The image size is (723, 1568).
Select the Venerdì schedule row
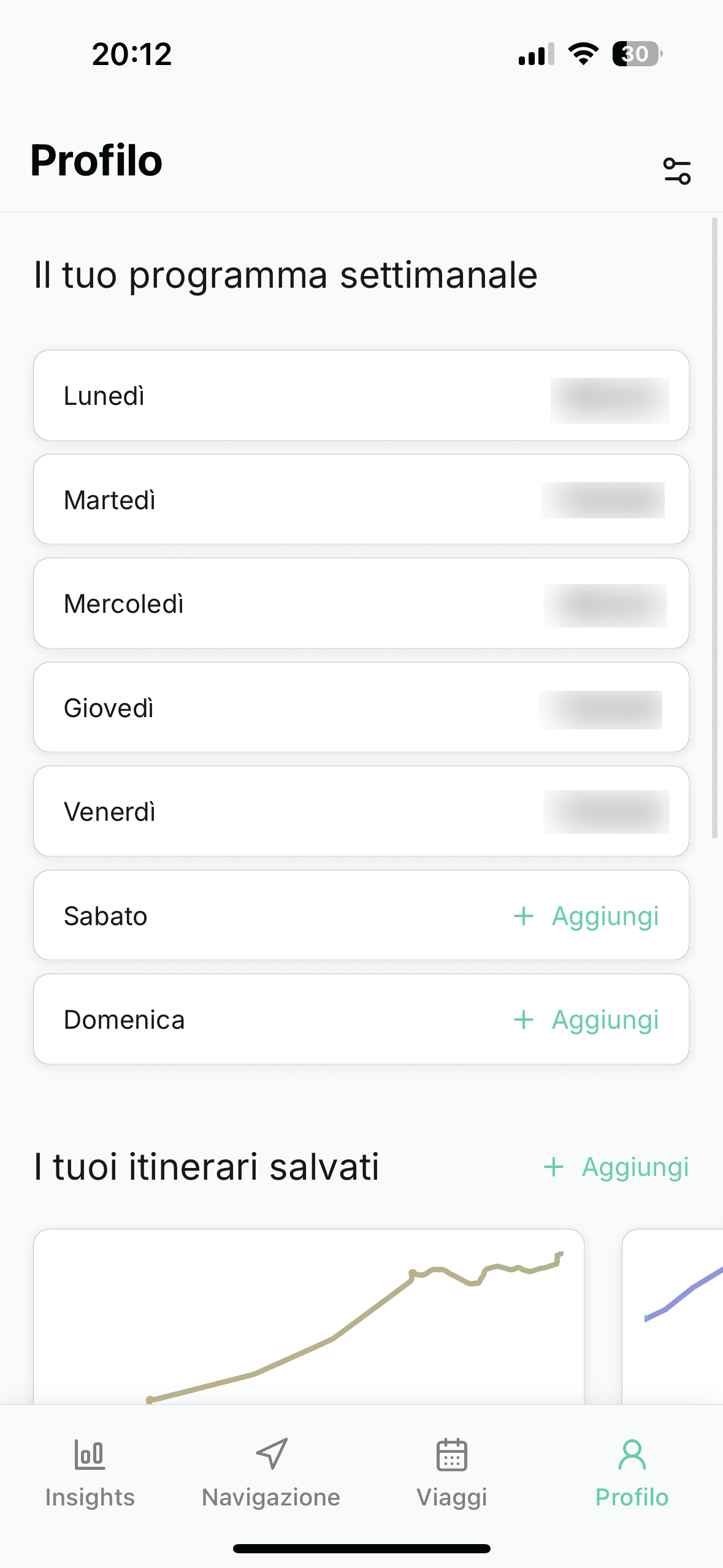point(361,811)
